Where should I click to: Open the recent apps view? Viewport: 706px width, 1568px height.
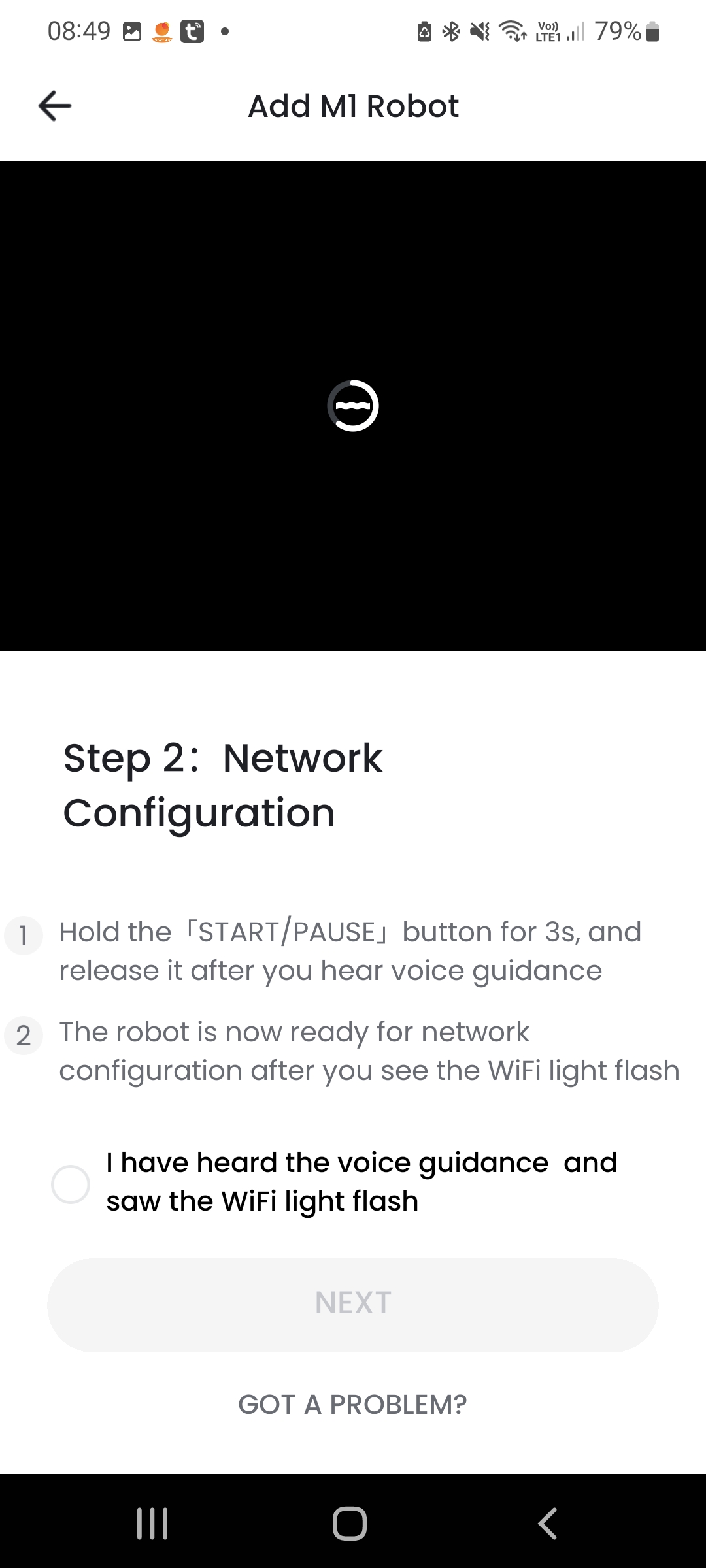click(x=152, y=1524)
